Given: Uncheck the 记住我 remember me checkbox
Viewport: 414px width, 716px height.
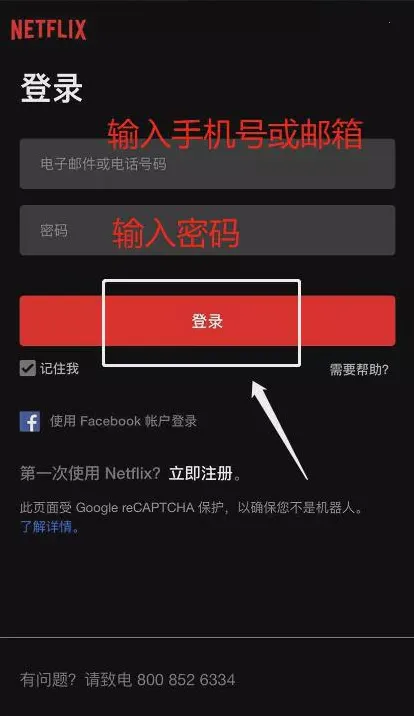Looking at the screenshot, I should (x=27, y=368).
